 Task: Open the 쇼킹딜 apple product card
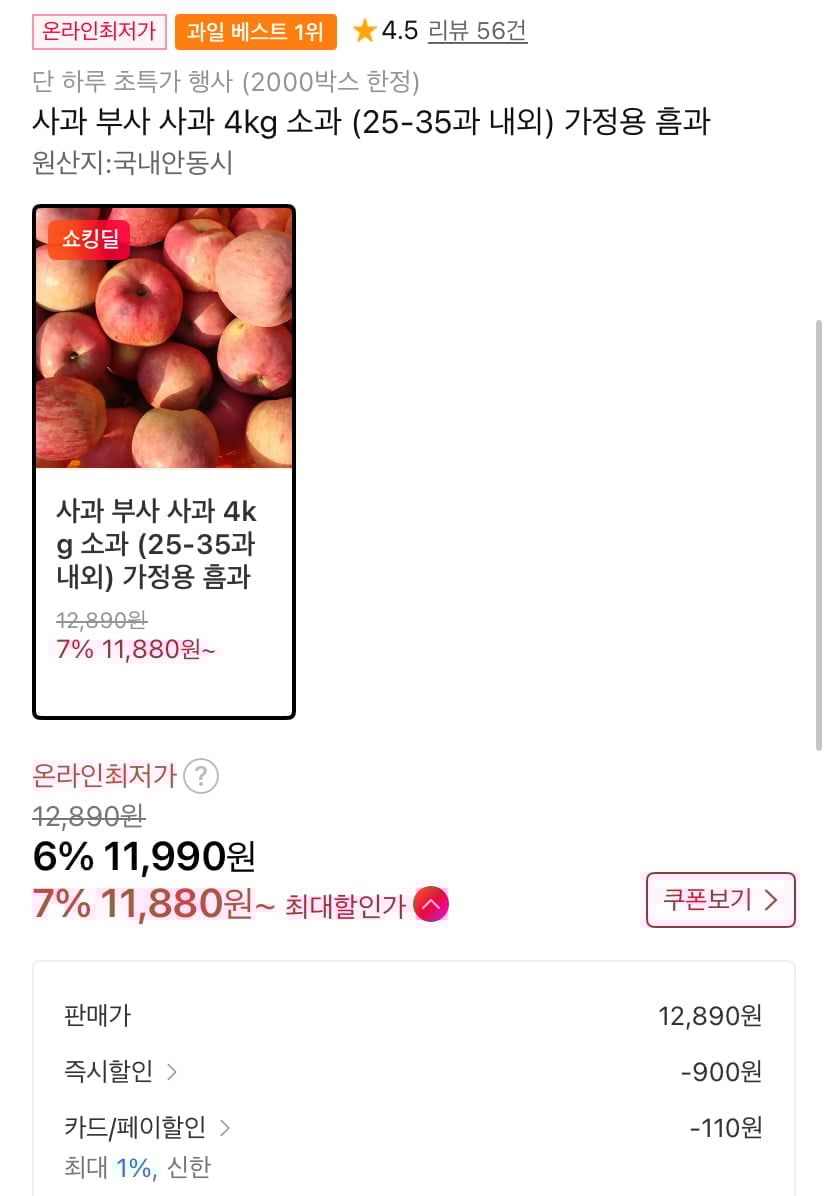click(164, 461)
